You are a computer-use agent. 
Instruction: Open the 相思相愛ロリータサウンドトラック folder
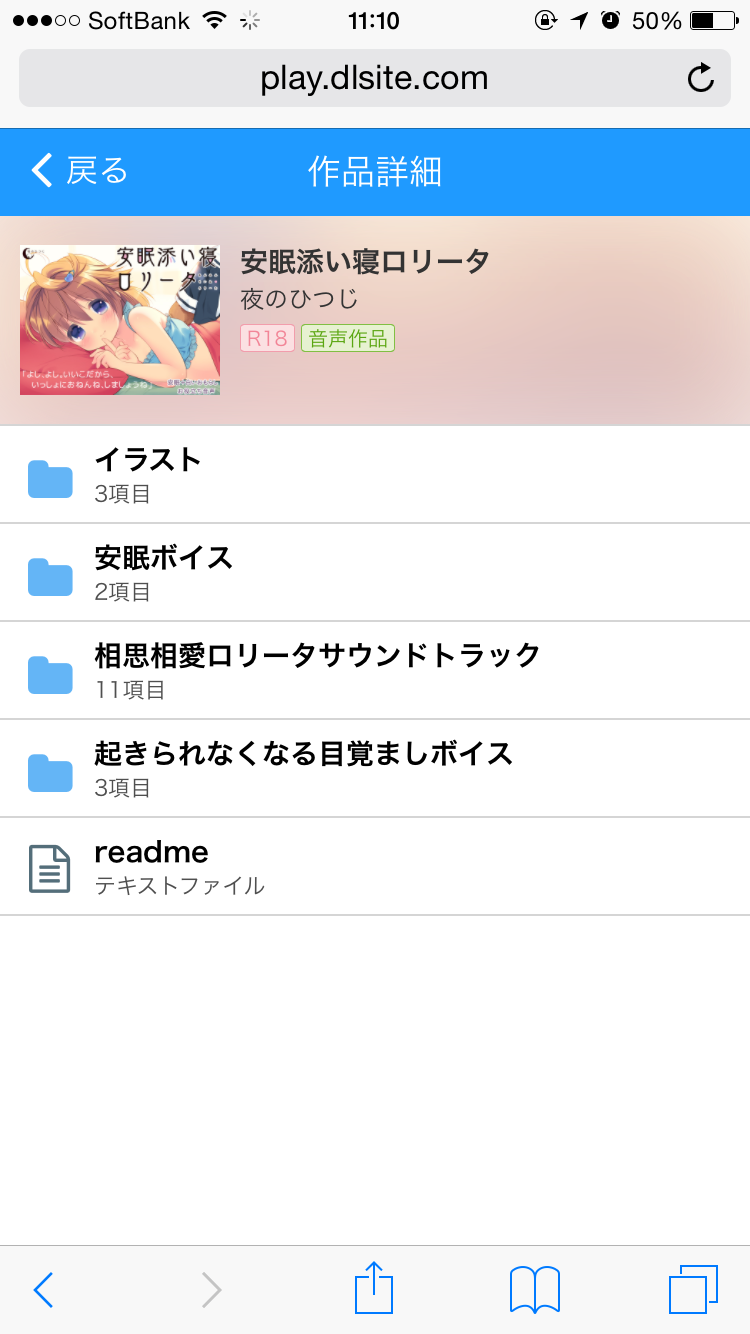tap(375, 670)
